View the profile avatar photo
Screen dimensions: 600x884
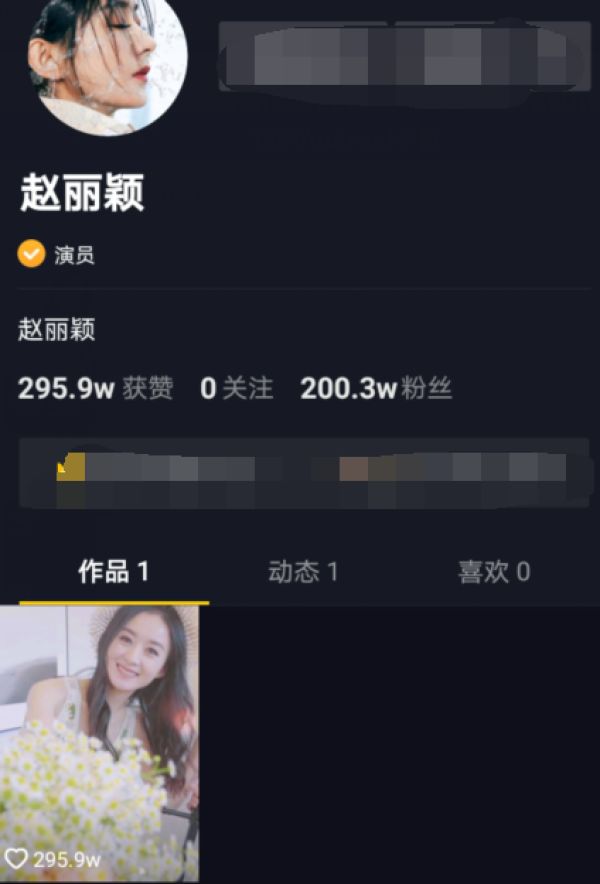(111, 62)
